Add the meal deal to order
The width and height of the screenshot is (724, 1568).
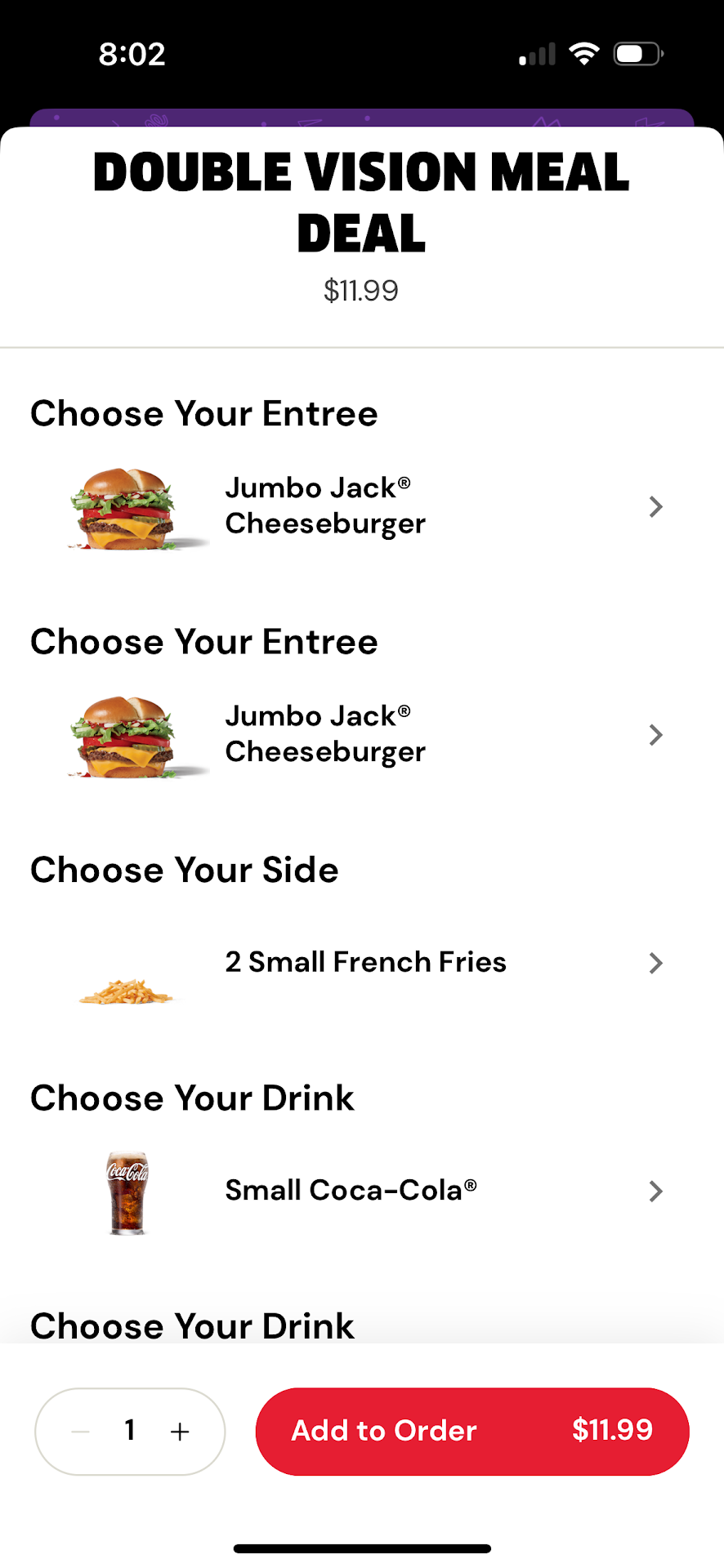pyautogui.click(x=471, y=1431)
